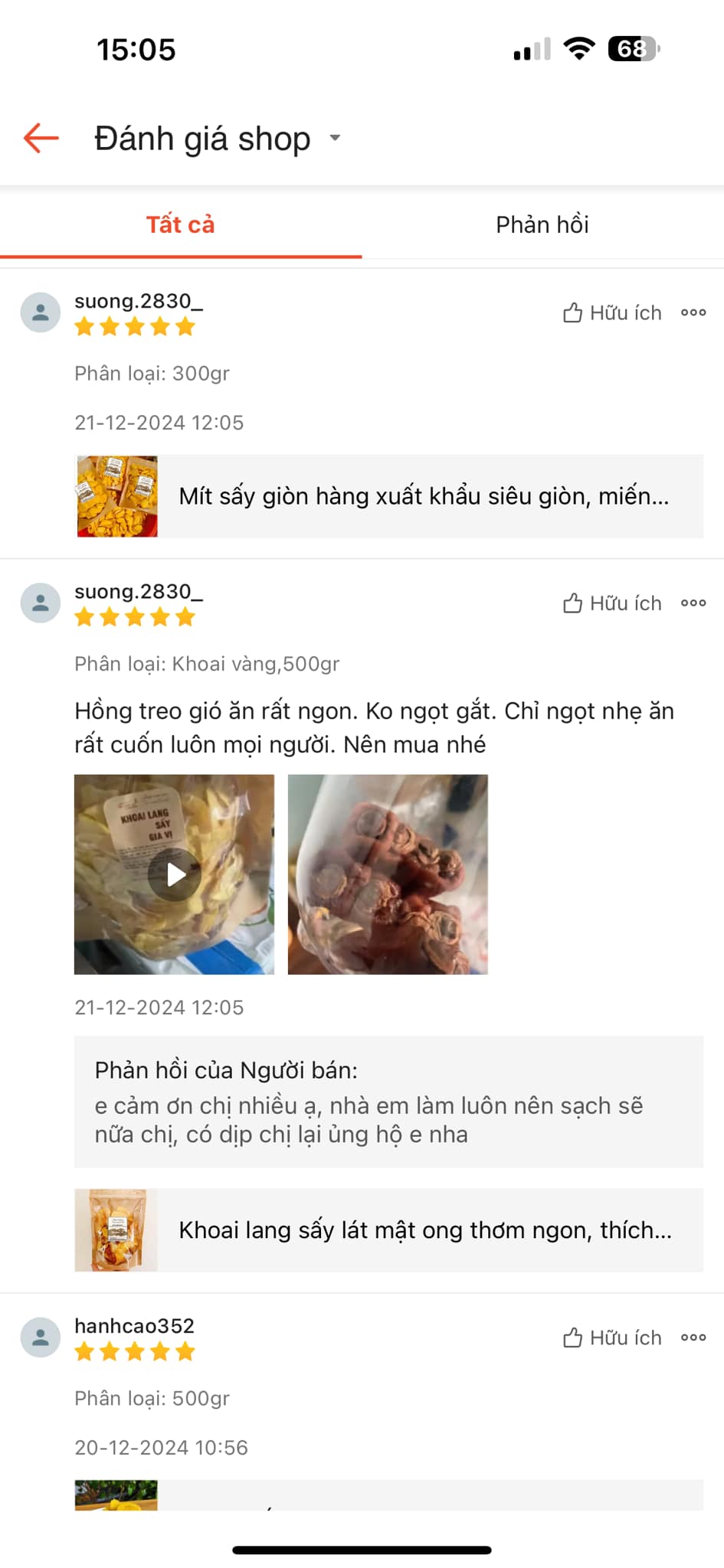The width and height of the screenshot is (724, 1568).
Task: Expand the Đánh giá shop dropdown
Action: [335, 139]
